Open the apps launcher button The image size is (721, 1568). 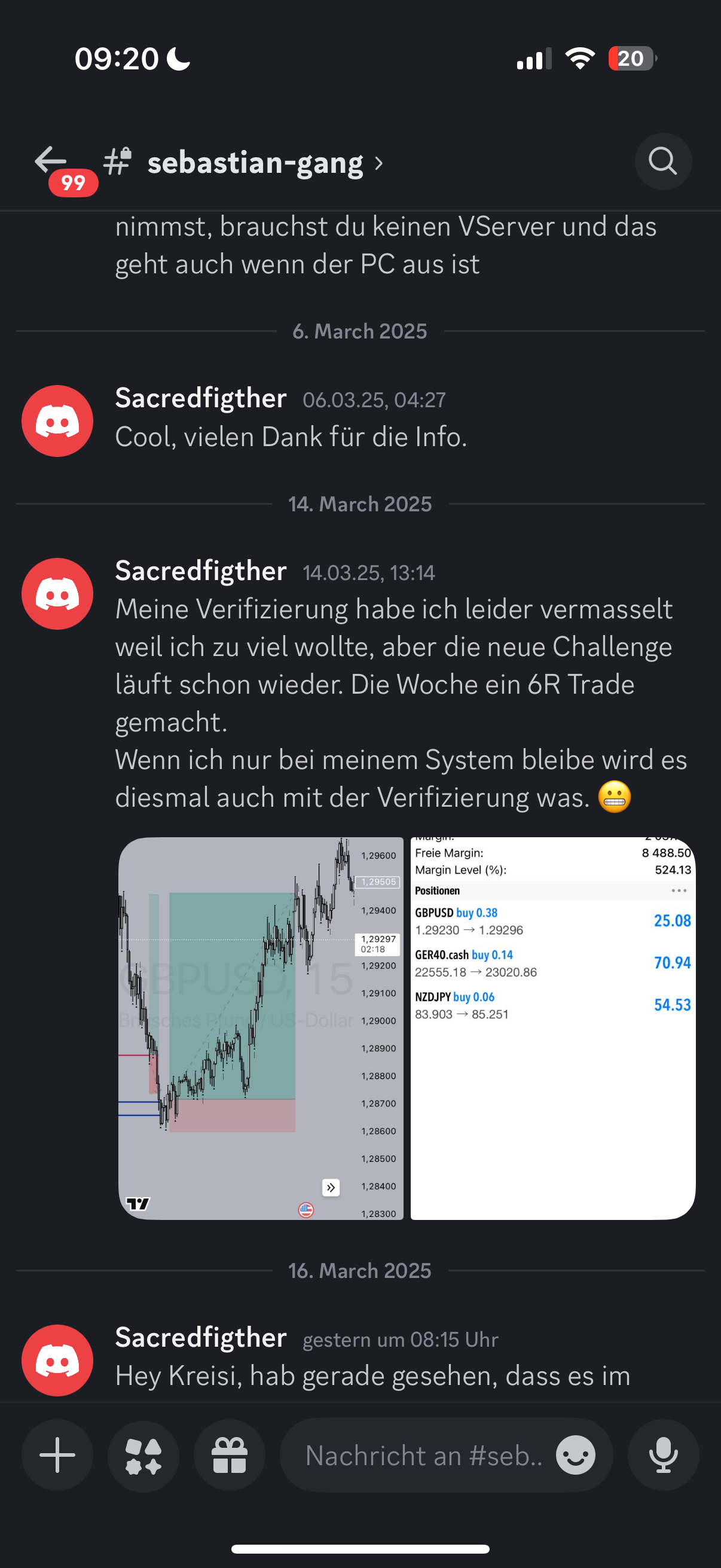click(143, 1455)
